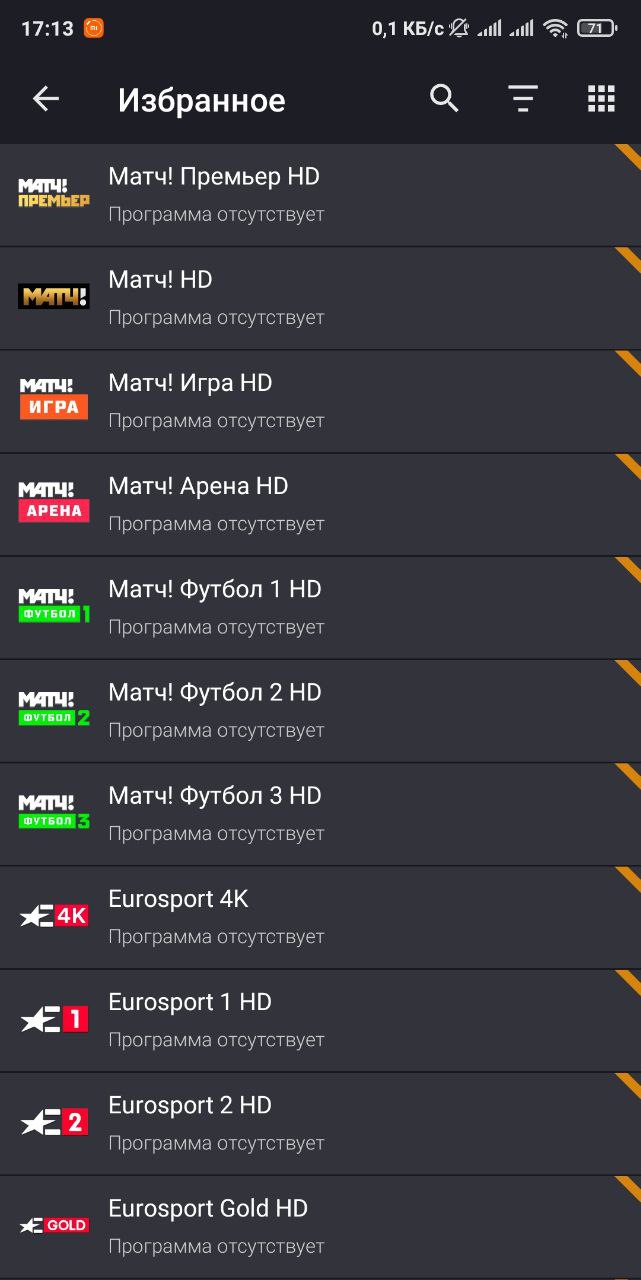Tap Матч! Футбол 3 HD row
This screenshot has height=1280, width=641.
coord(320,814)
